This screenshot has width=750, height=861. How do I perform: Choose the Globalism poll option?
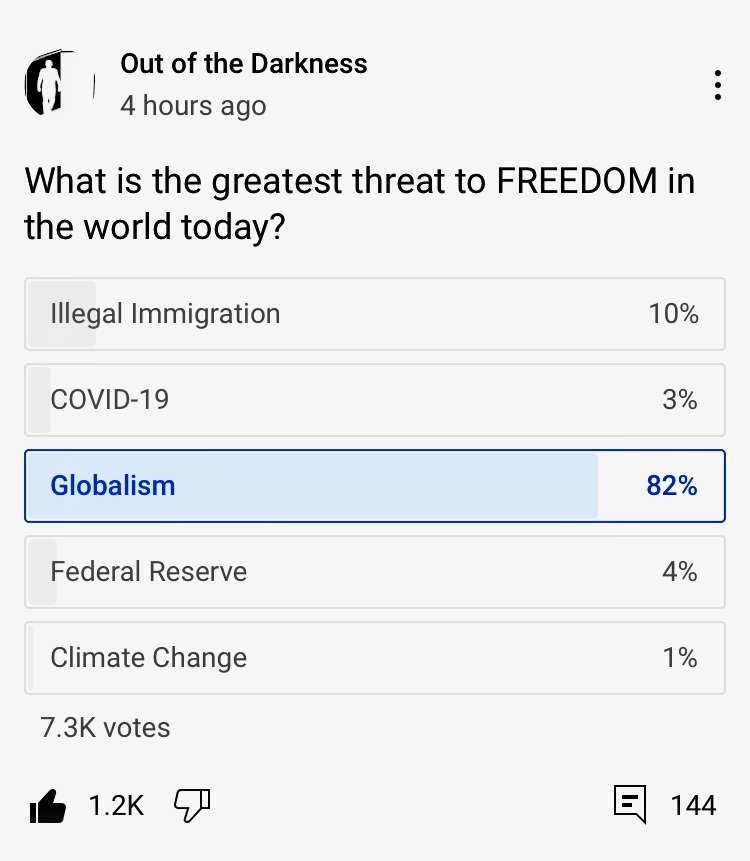(374, 486)
